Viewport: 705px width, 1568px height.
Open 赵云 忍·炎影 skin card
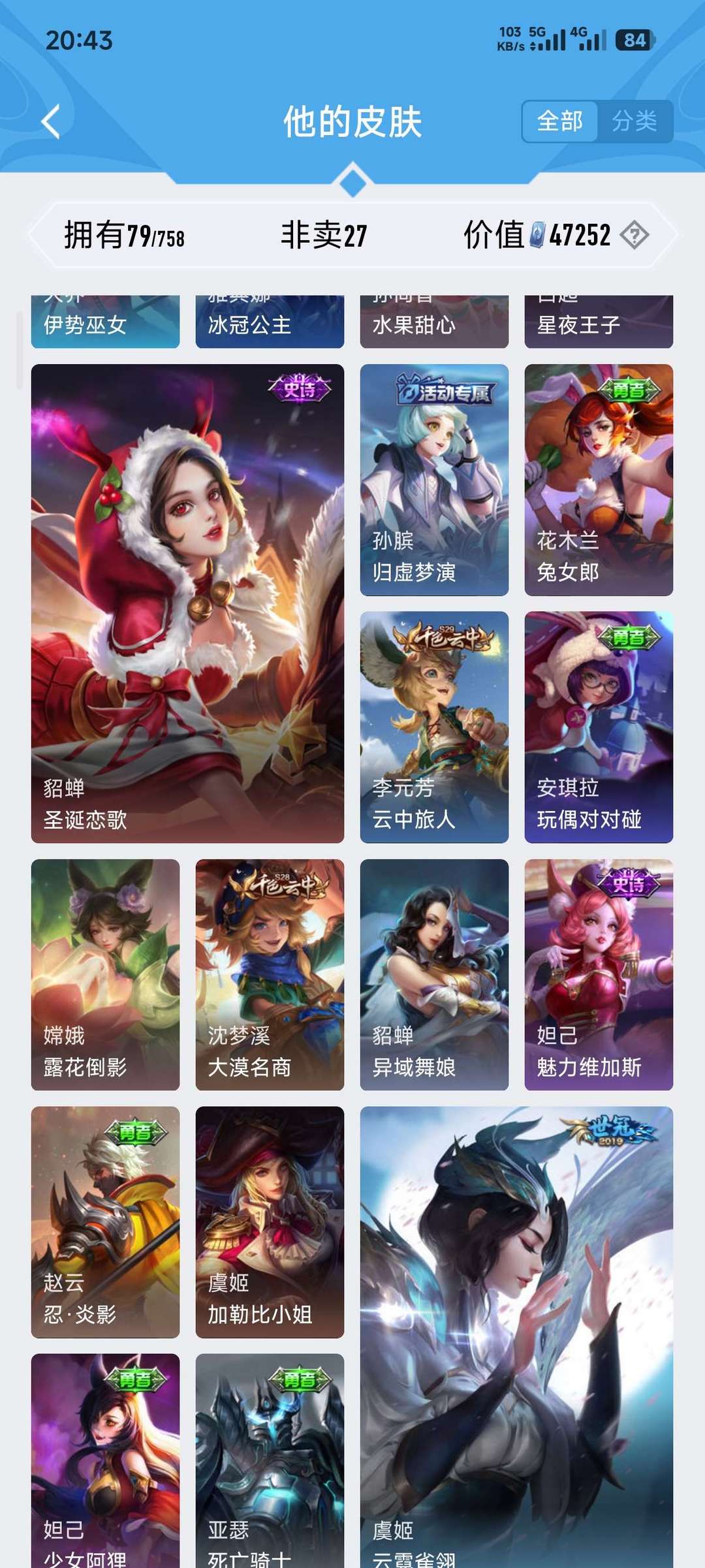[x=105, y=1222]
